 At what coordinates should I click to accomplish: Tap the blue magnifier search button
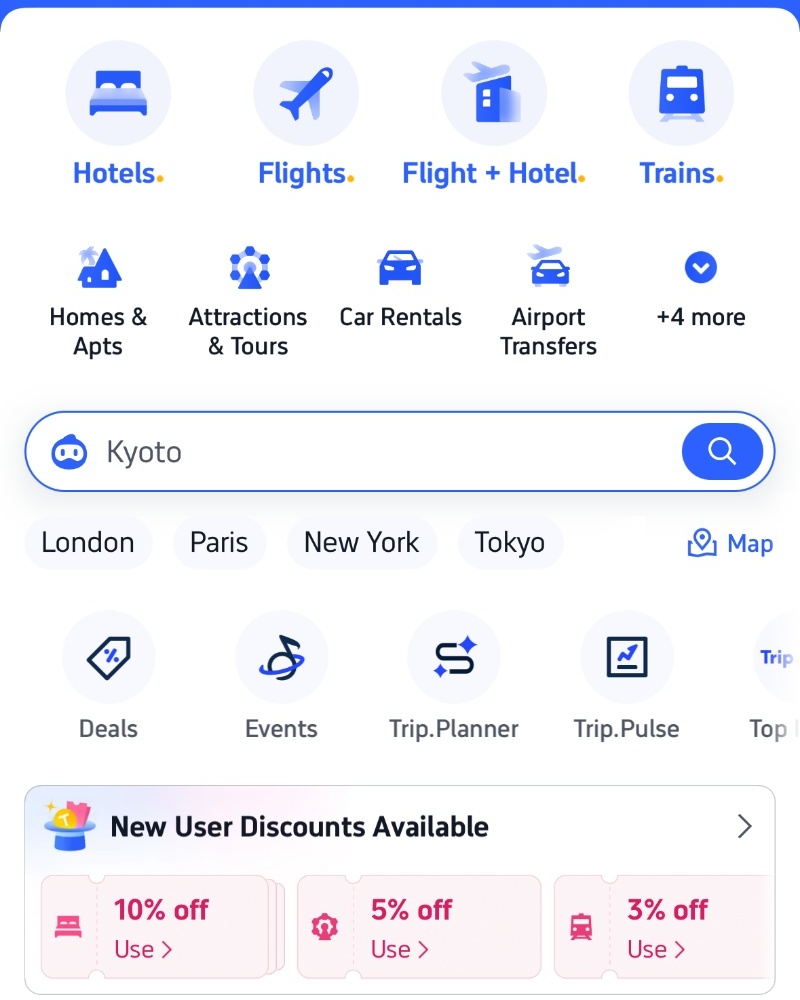722,452
